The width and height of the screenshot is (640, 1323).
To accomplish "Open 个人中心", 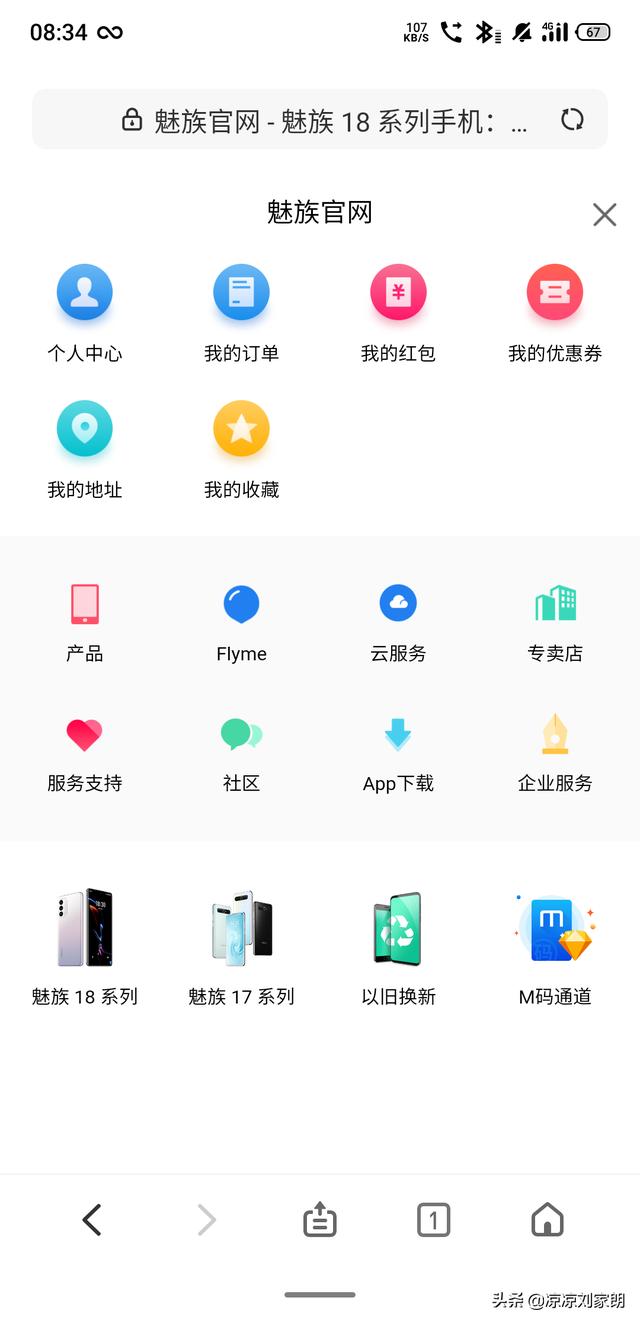I will pyautogui.click(x=85, y=312).
